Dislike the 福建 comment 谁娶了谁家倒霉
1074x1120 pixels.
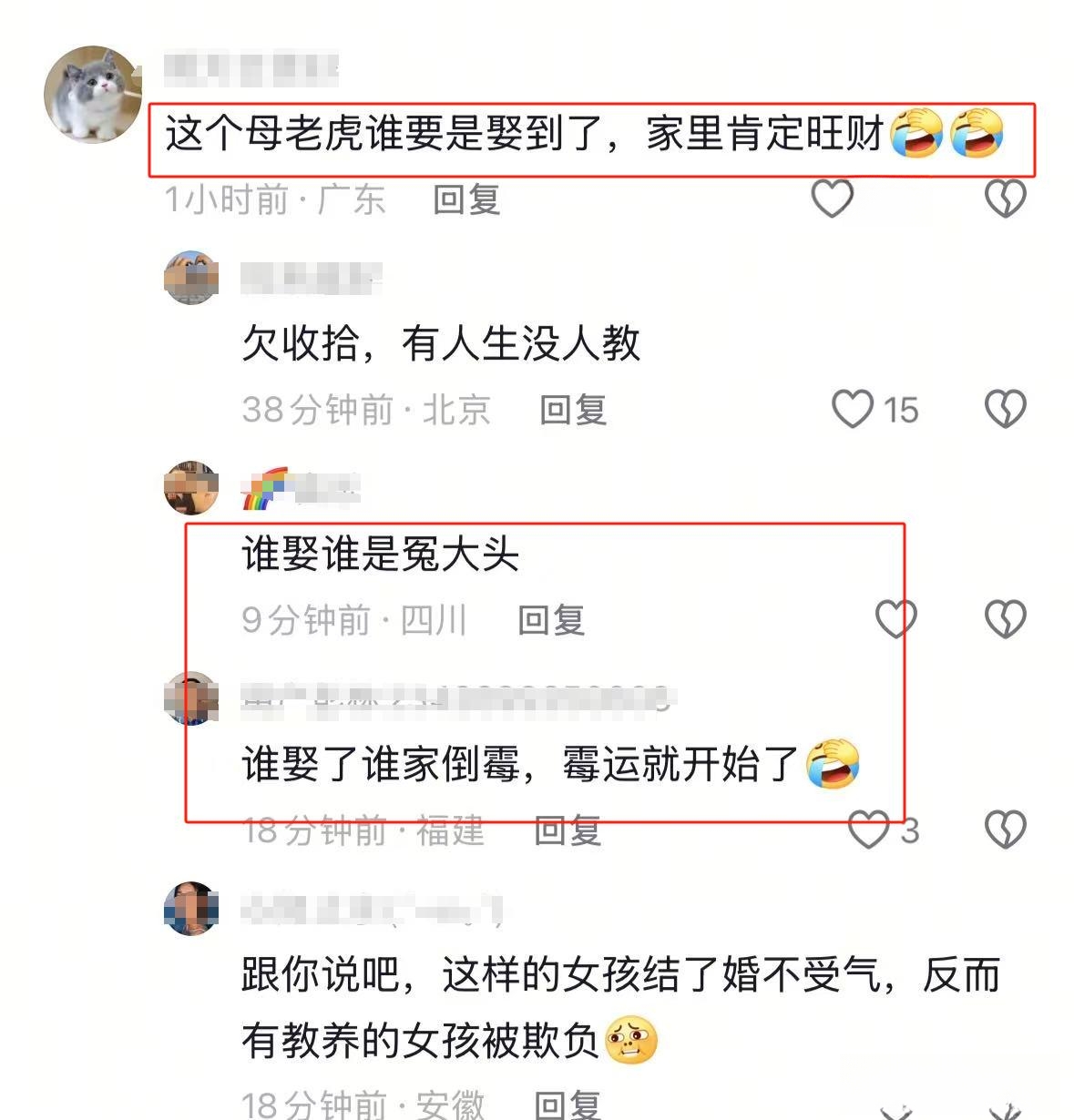[x=1005, y=830]
